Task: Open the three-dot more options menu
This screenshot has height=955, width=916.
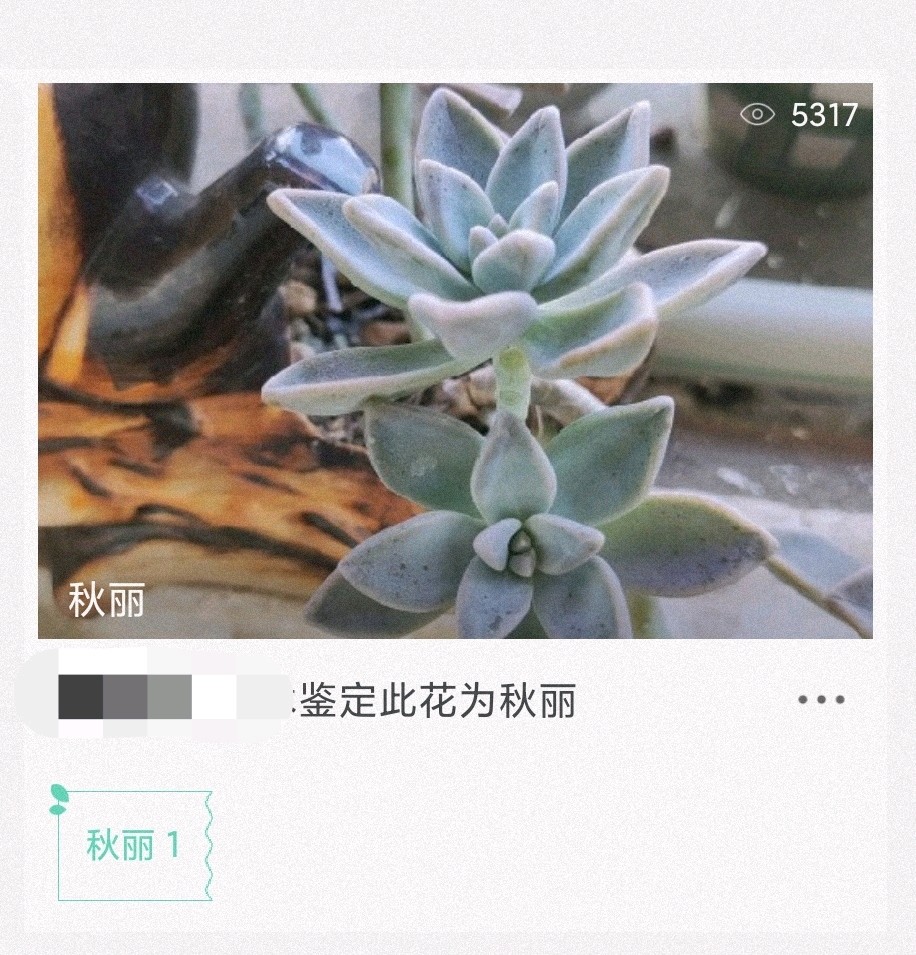Action: [821, 700]
